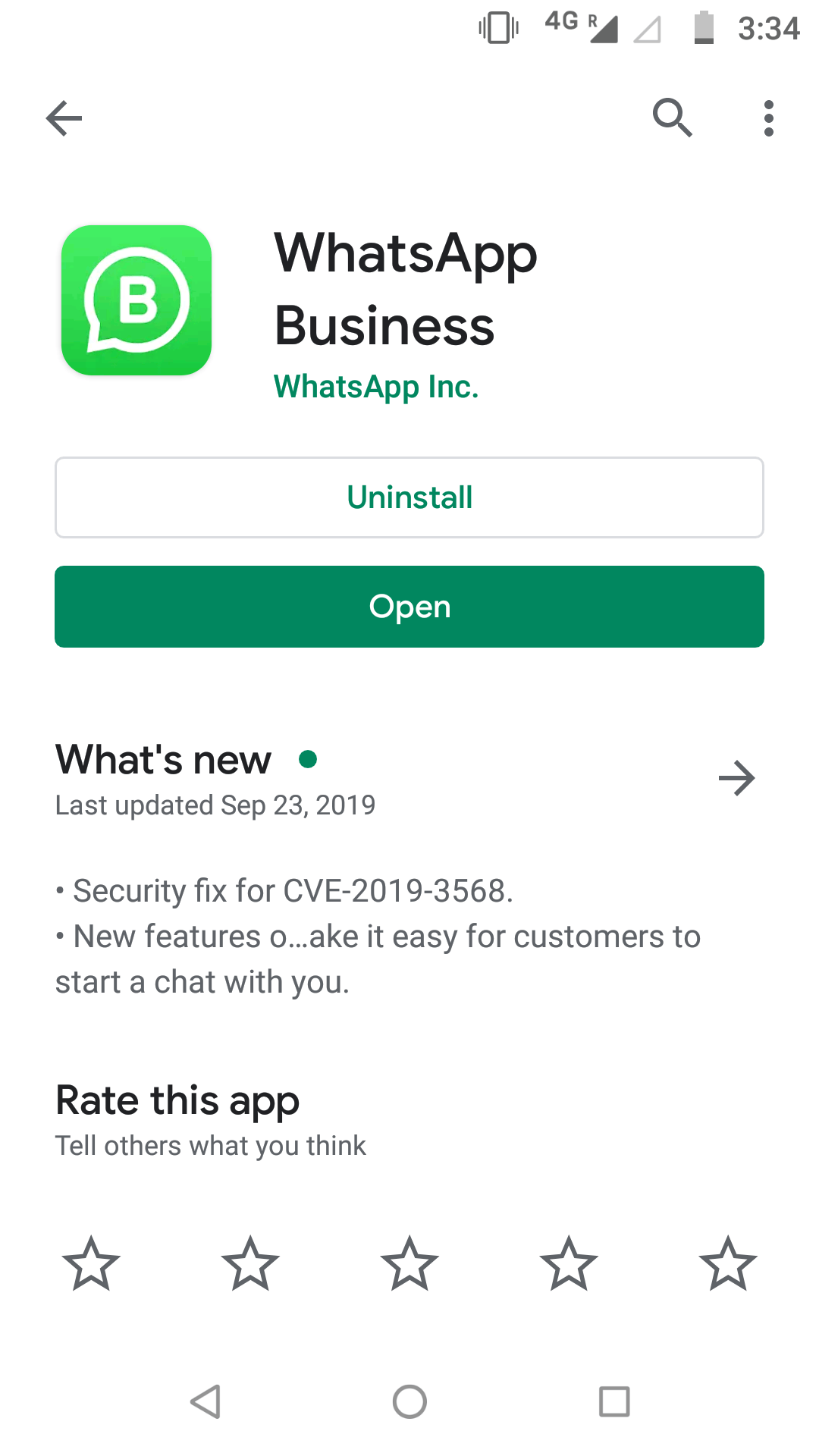Viewport: 819px width, 1456px height.
Task: Go back using the top-left arrow
Action: tap(64, 118)
